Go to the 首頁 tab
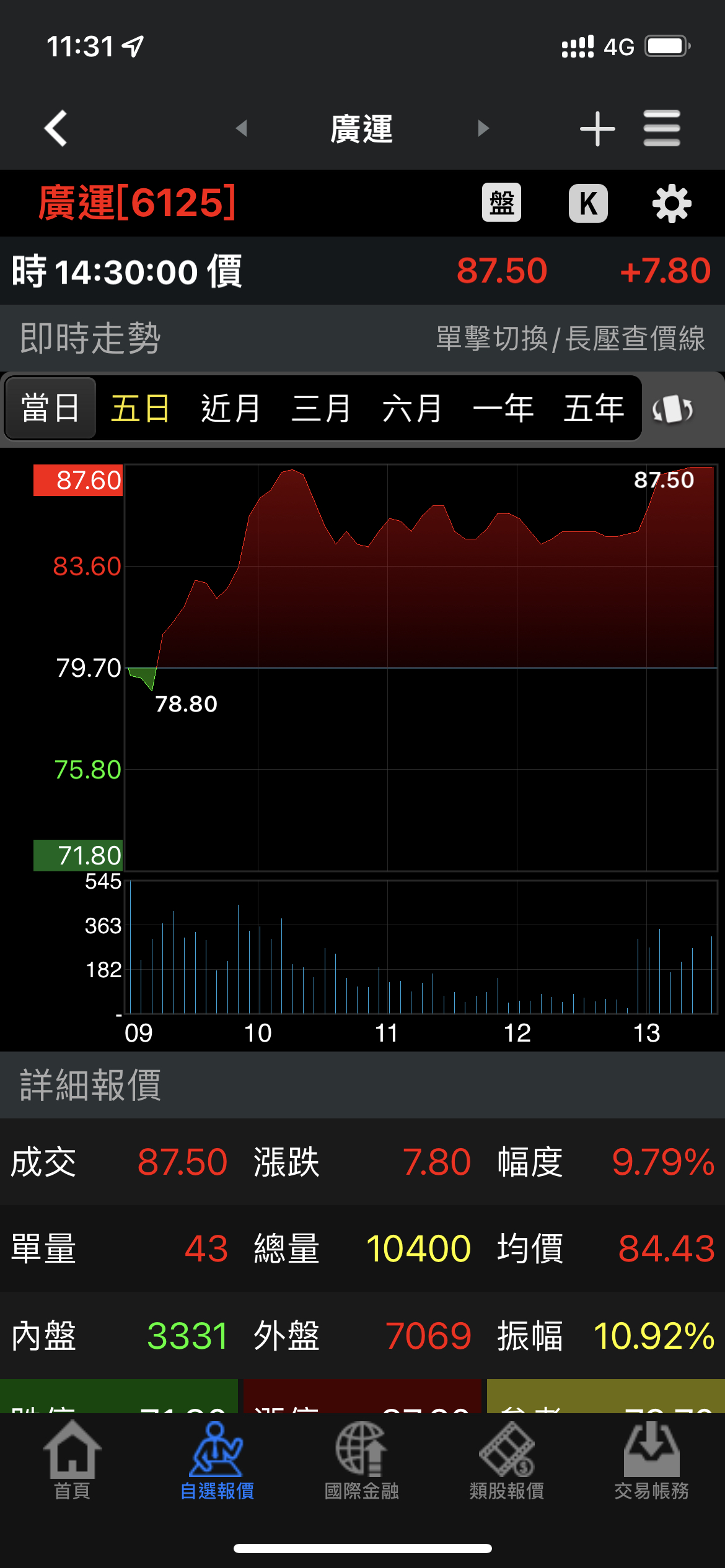 (72, 1460)
